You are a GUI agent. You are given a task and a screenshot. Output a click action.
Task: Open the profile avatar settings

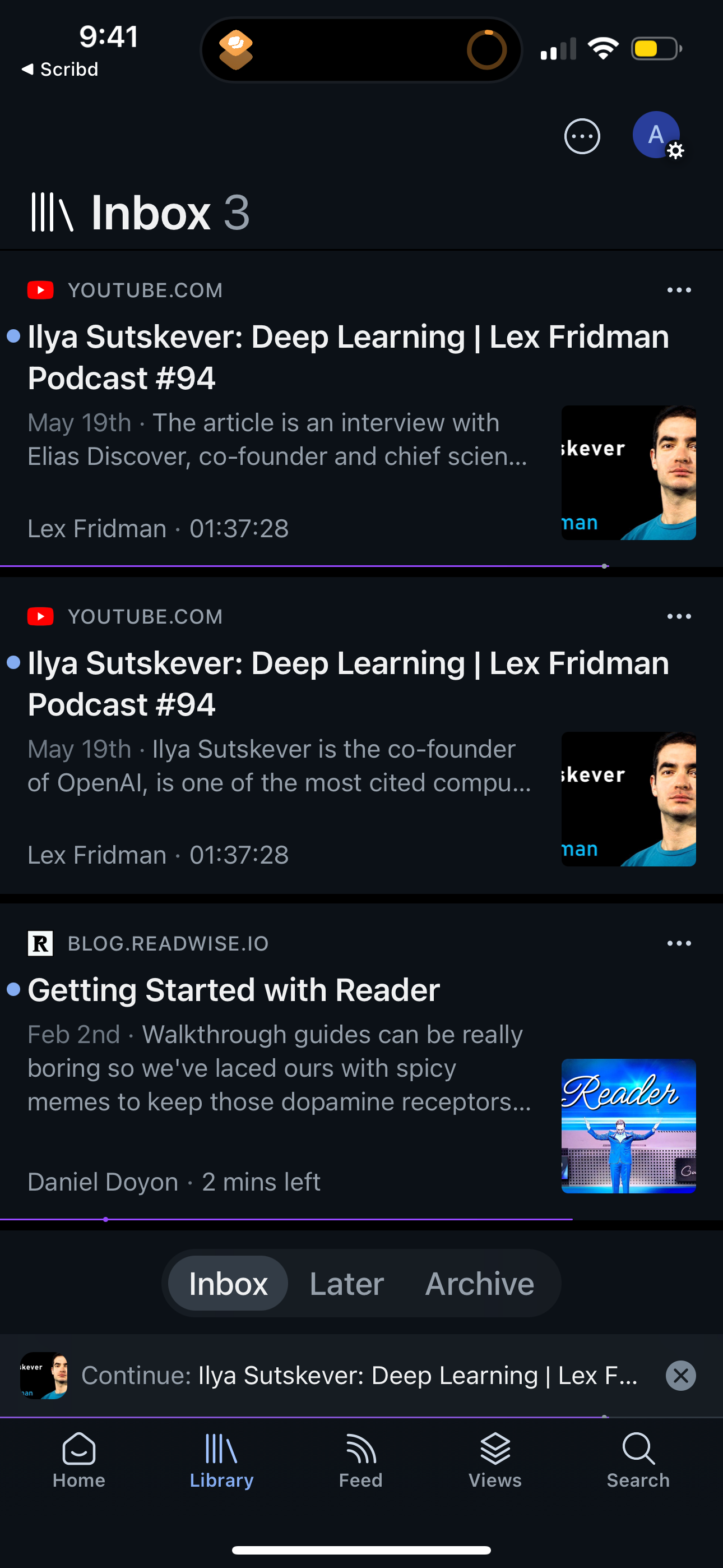(x=656, y=136)
